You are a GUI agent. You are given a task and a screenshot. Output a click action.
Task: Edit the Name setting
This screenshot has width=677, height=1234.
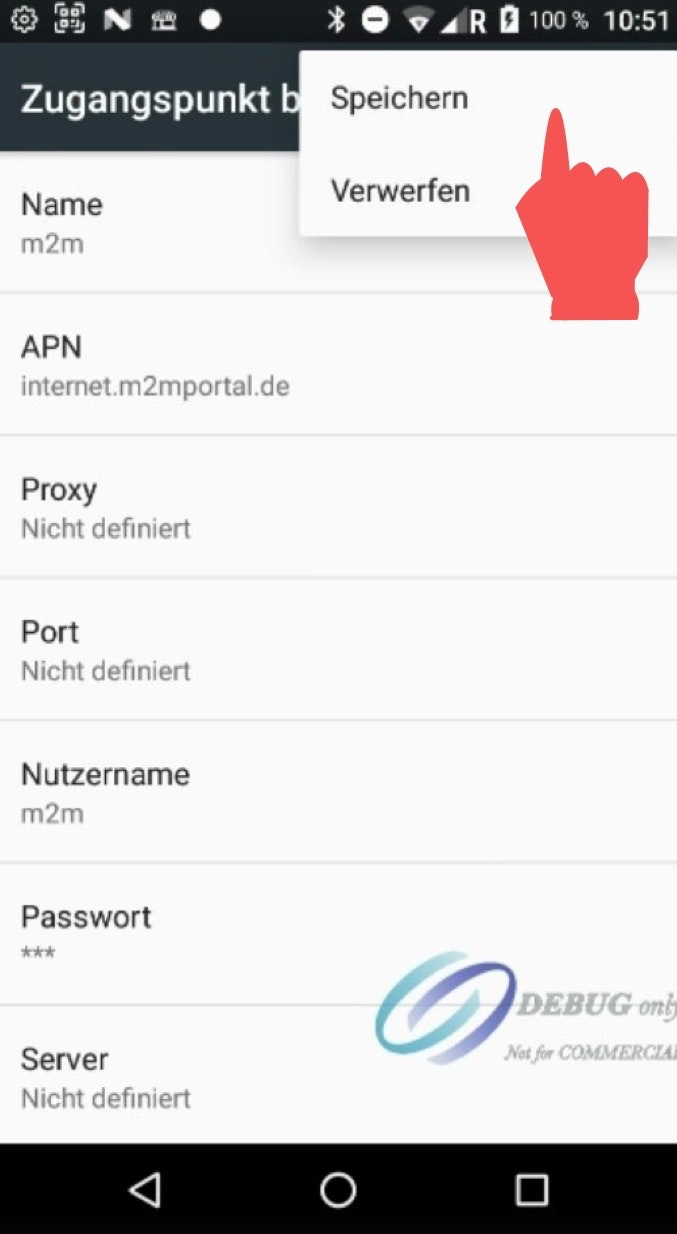pos(150,223)
